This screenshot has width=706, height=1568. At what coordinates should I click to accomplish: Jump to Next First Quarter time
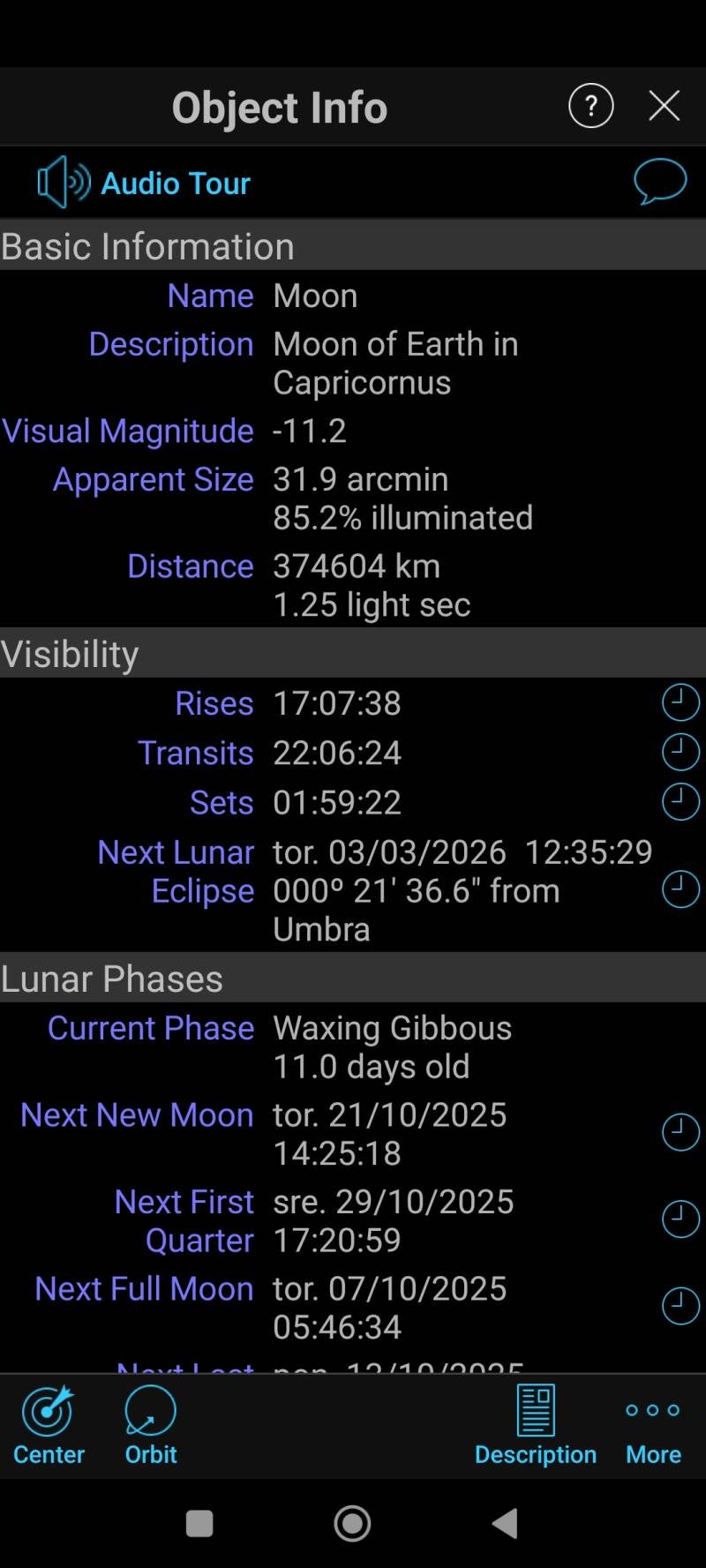[x=680, y=1219]
